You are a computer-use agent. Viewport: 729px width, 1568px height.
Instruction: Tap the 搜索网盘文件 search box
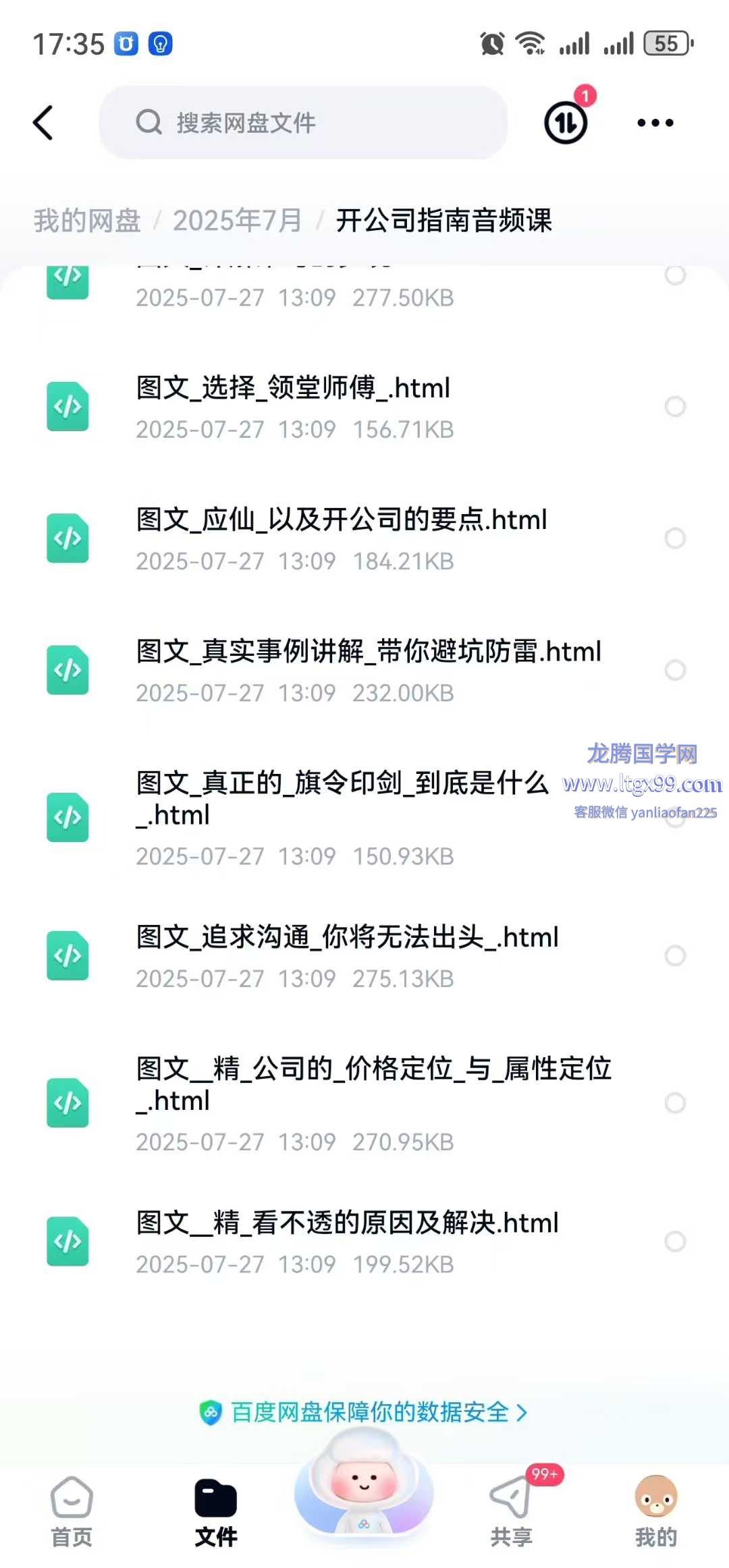pos(303,123)
